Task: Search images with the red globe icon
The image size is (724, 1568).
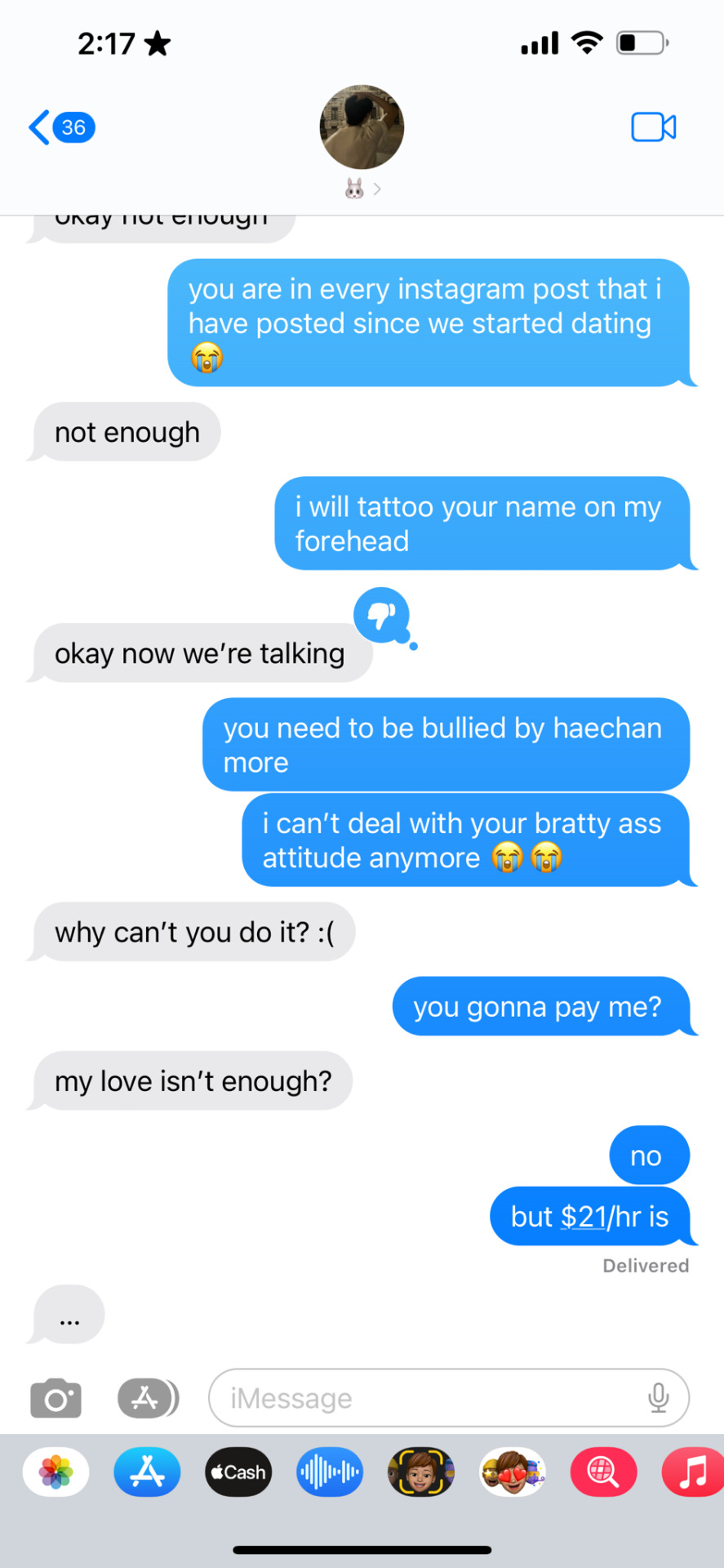Action: (602, 1472)
